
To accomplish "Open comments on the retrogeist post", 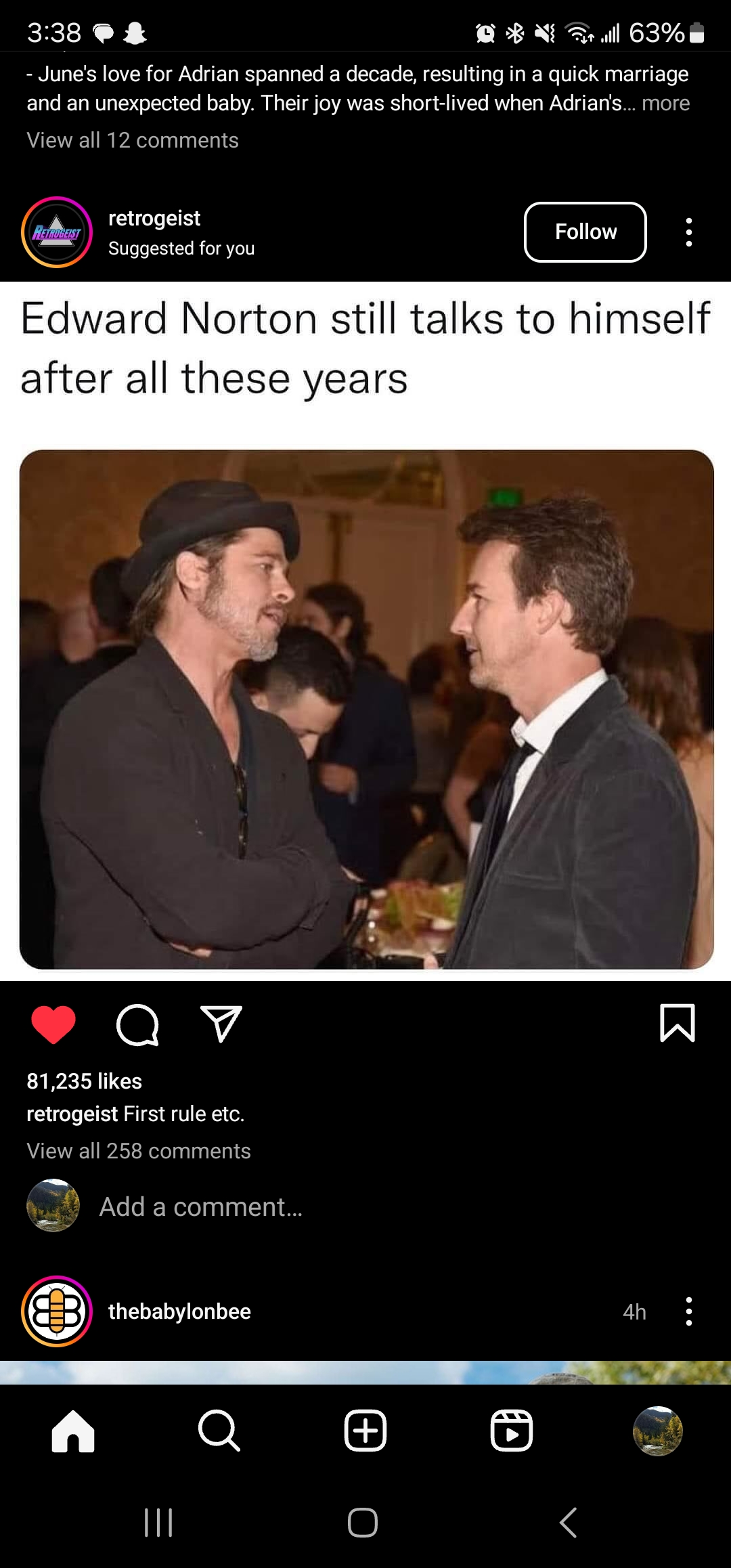I will pos(137,1024).
